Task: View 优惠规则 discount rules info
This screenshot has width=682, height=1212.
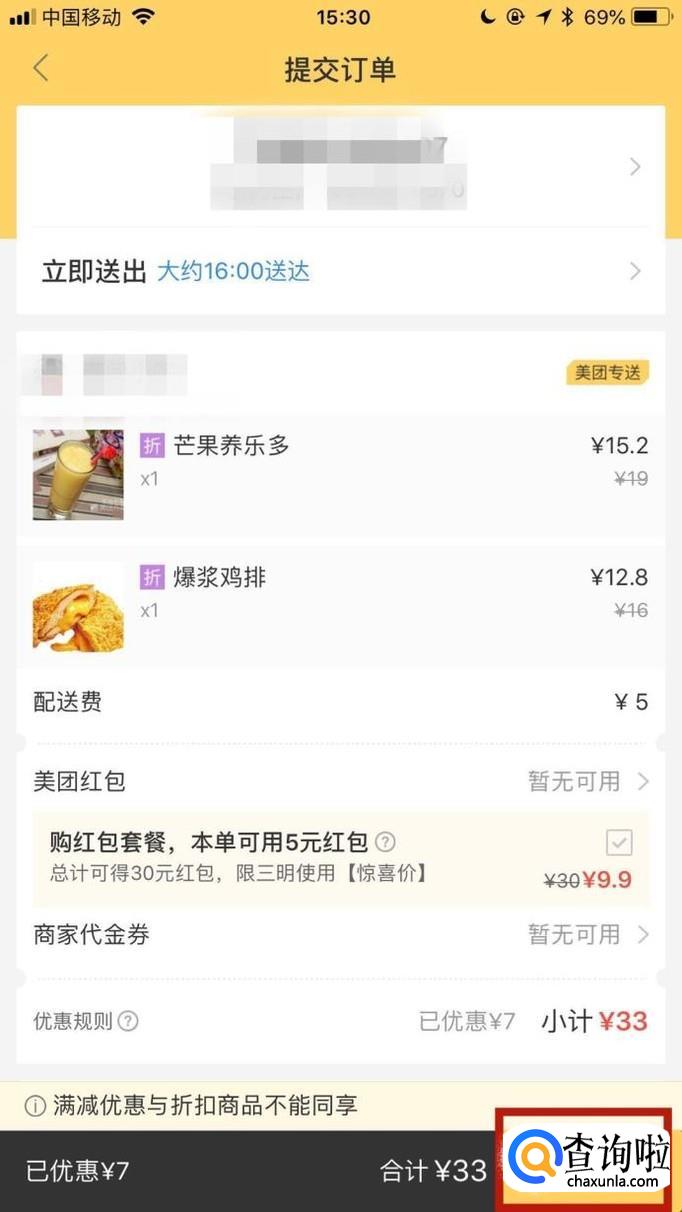Action: click(x=127, y=1021)
